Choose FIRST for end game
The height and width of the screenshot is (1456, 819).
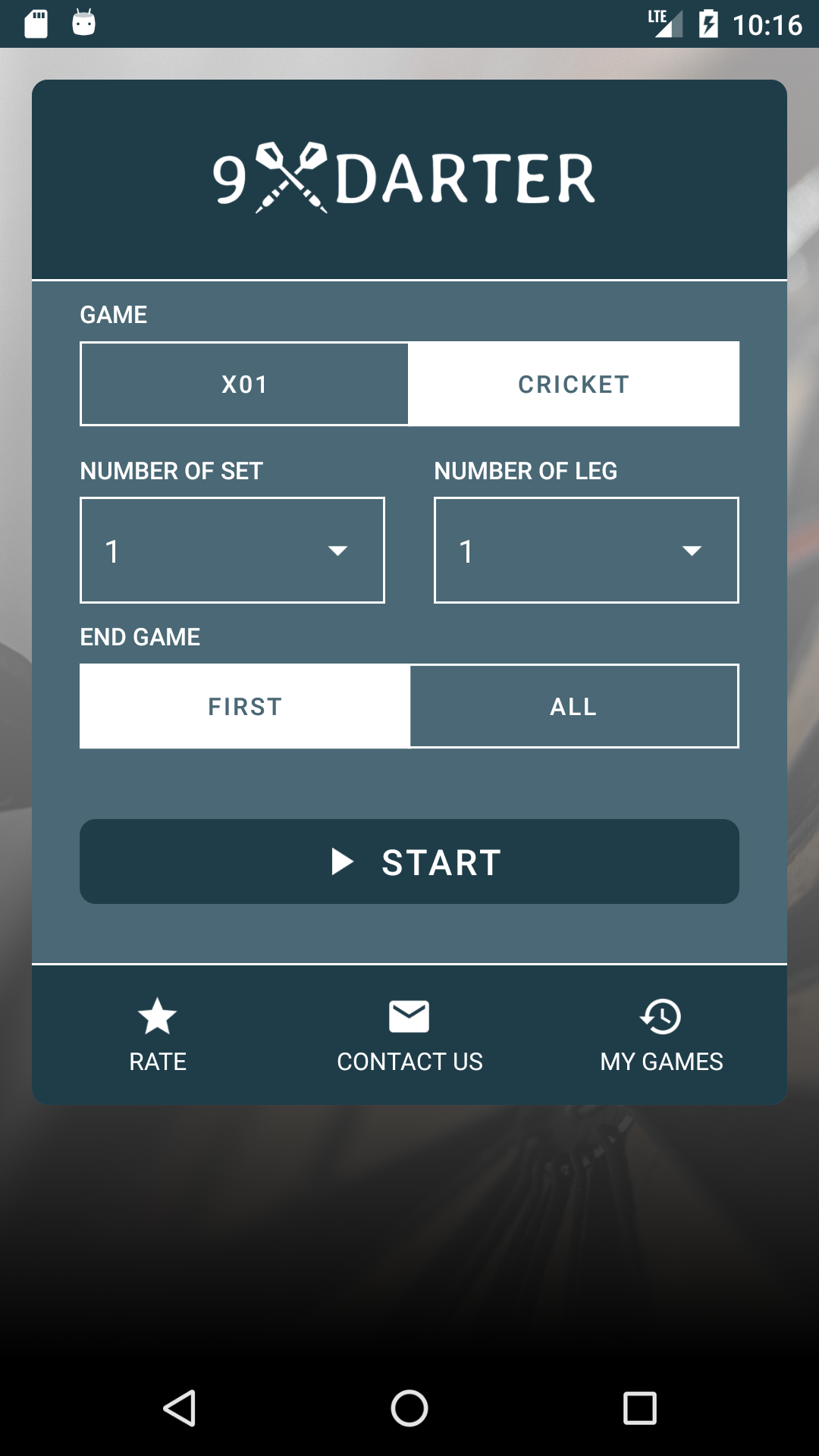point(244,706)
